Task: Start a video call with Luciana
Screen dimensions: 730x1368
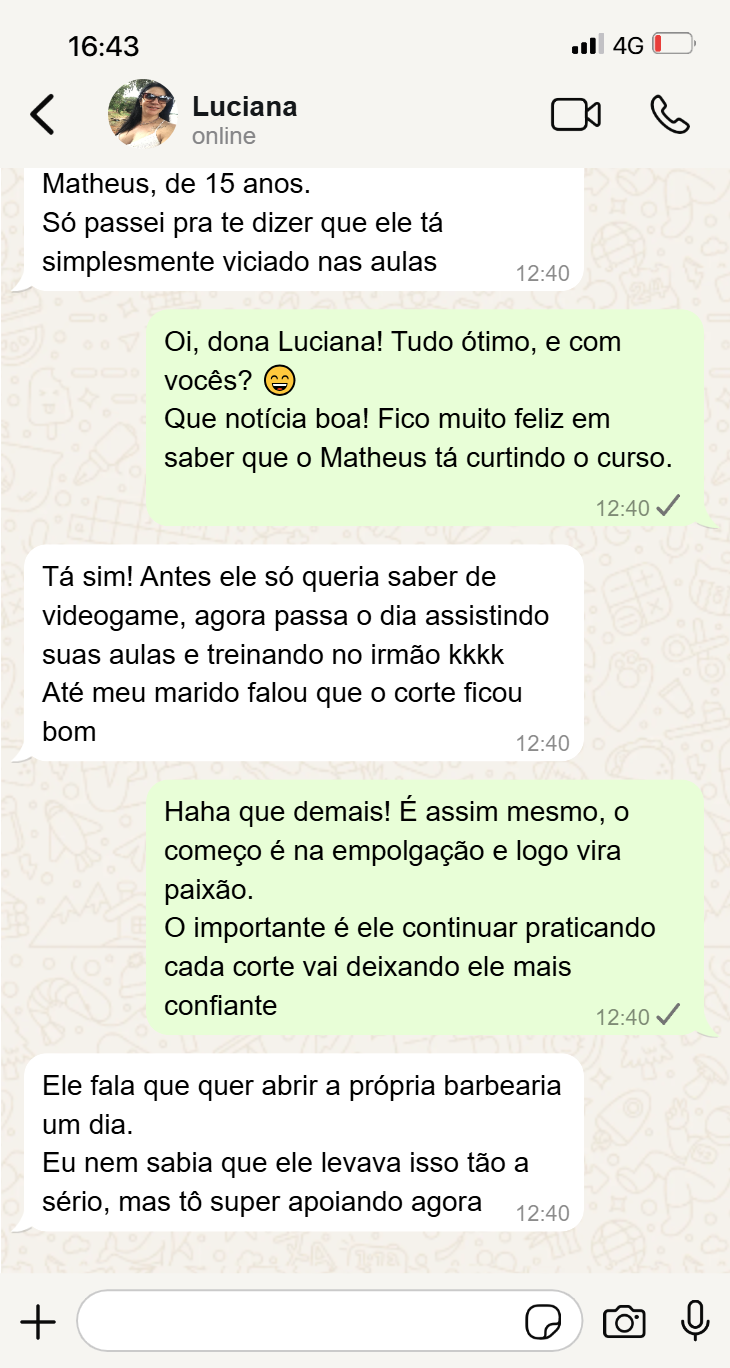Action: 576,115
